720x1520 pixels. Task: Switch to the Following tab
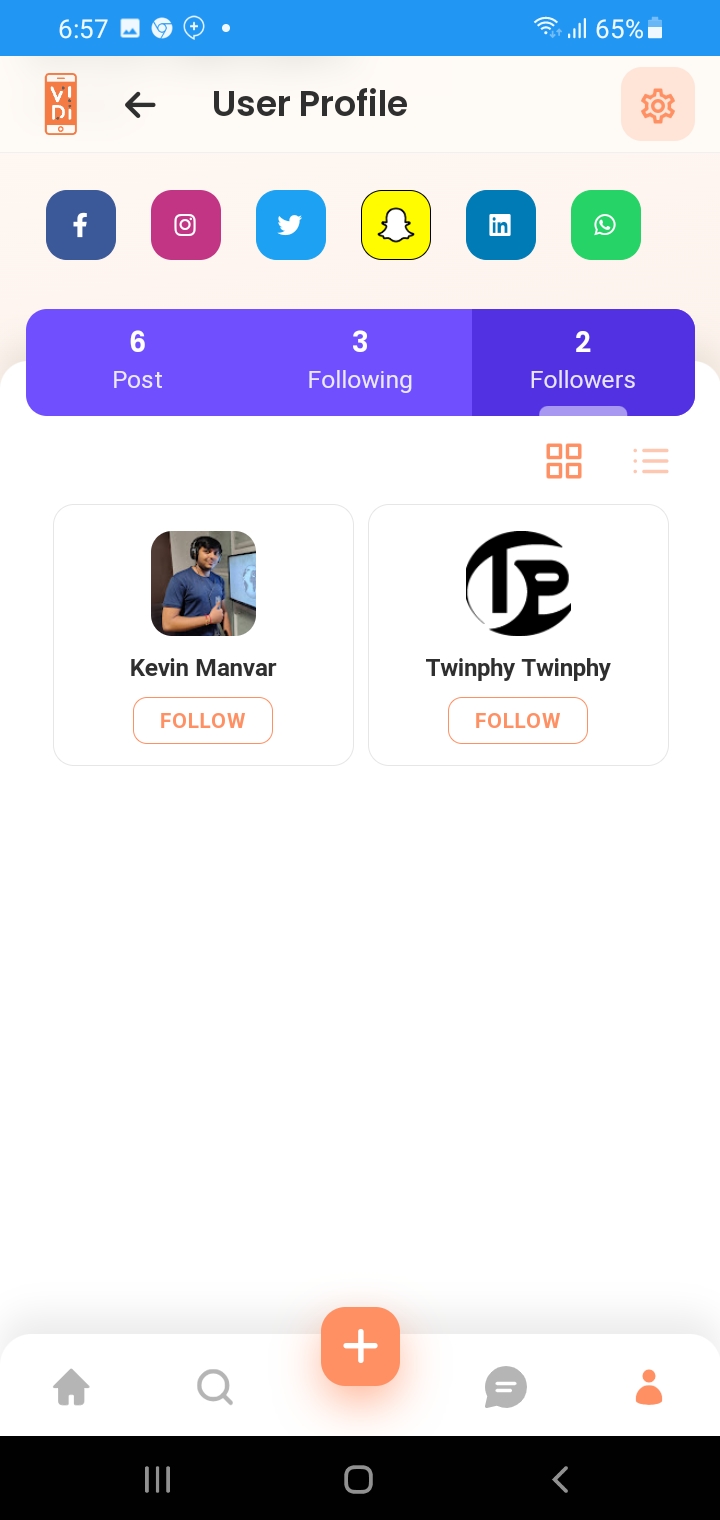tap(360, 362)
